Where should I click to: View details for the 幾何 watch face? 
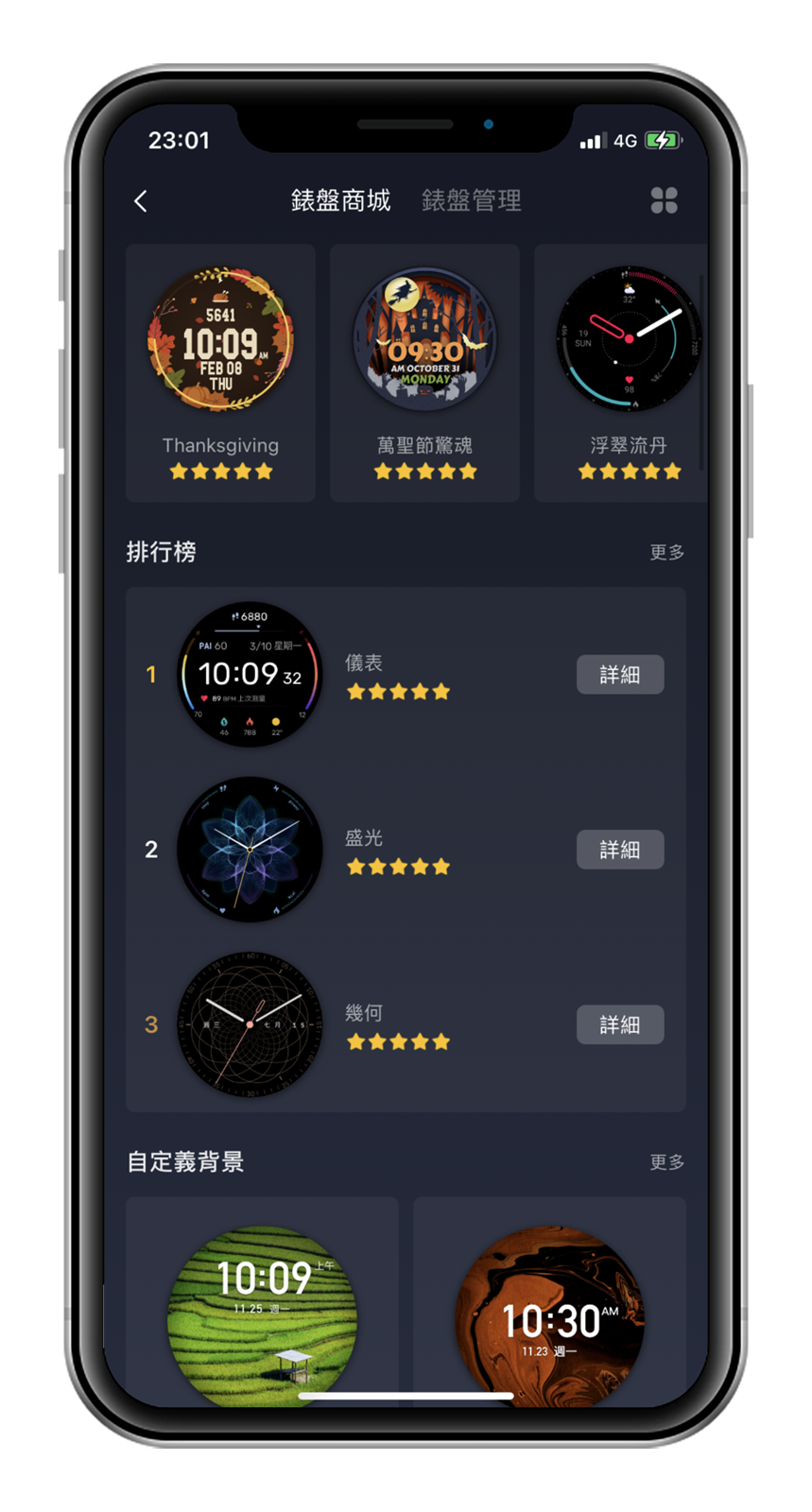(x=620, y=1024)
